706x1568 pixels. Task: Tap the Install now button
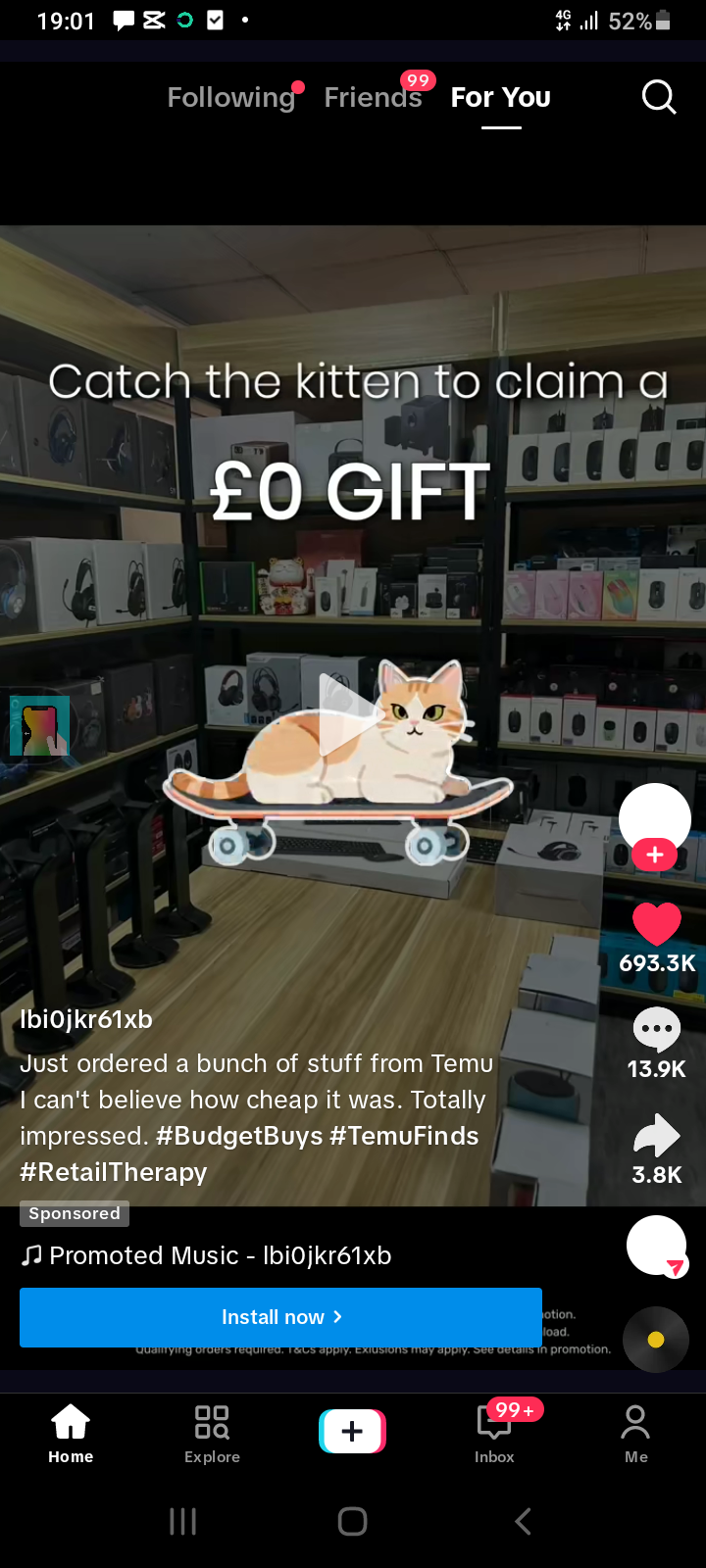coord(280,1317)
